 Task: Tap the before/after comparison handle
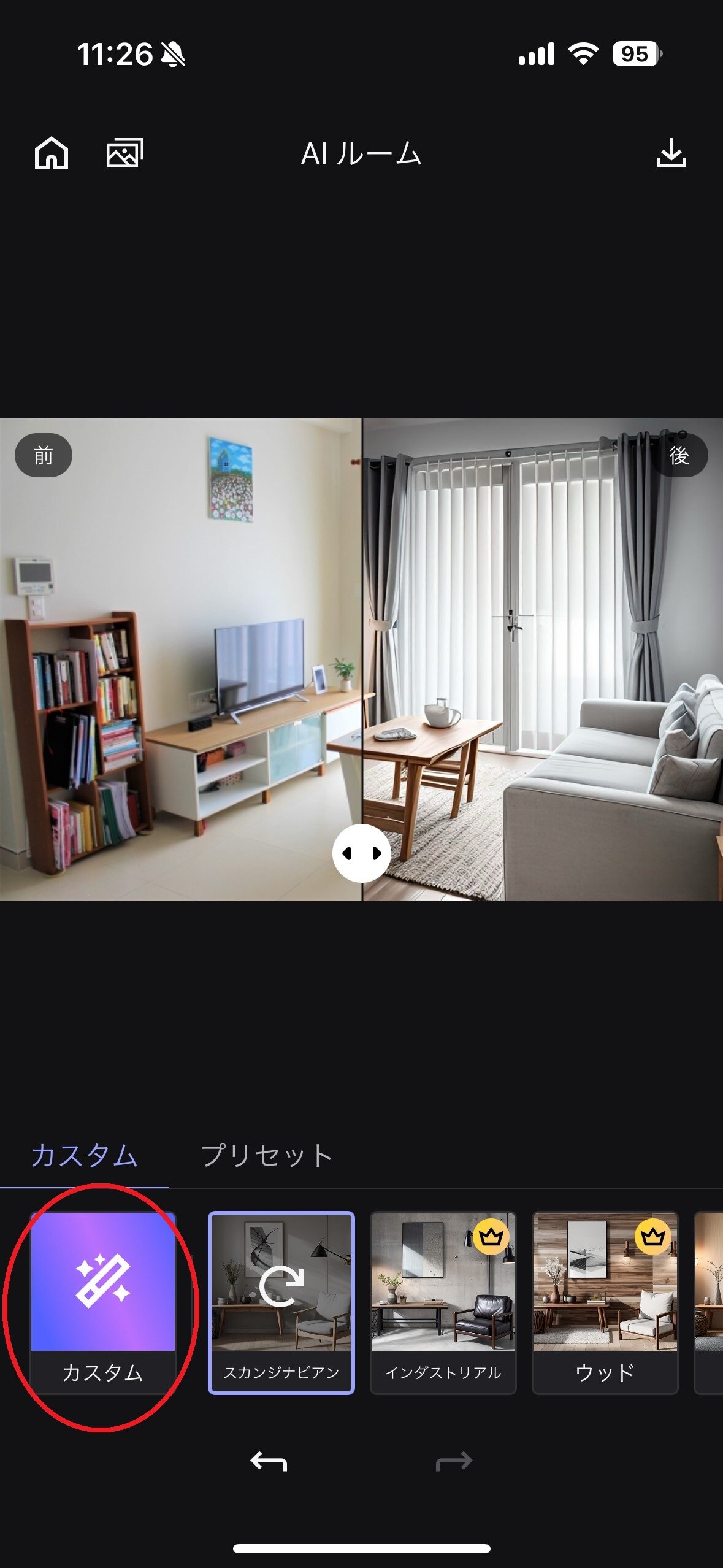(362, 853)
